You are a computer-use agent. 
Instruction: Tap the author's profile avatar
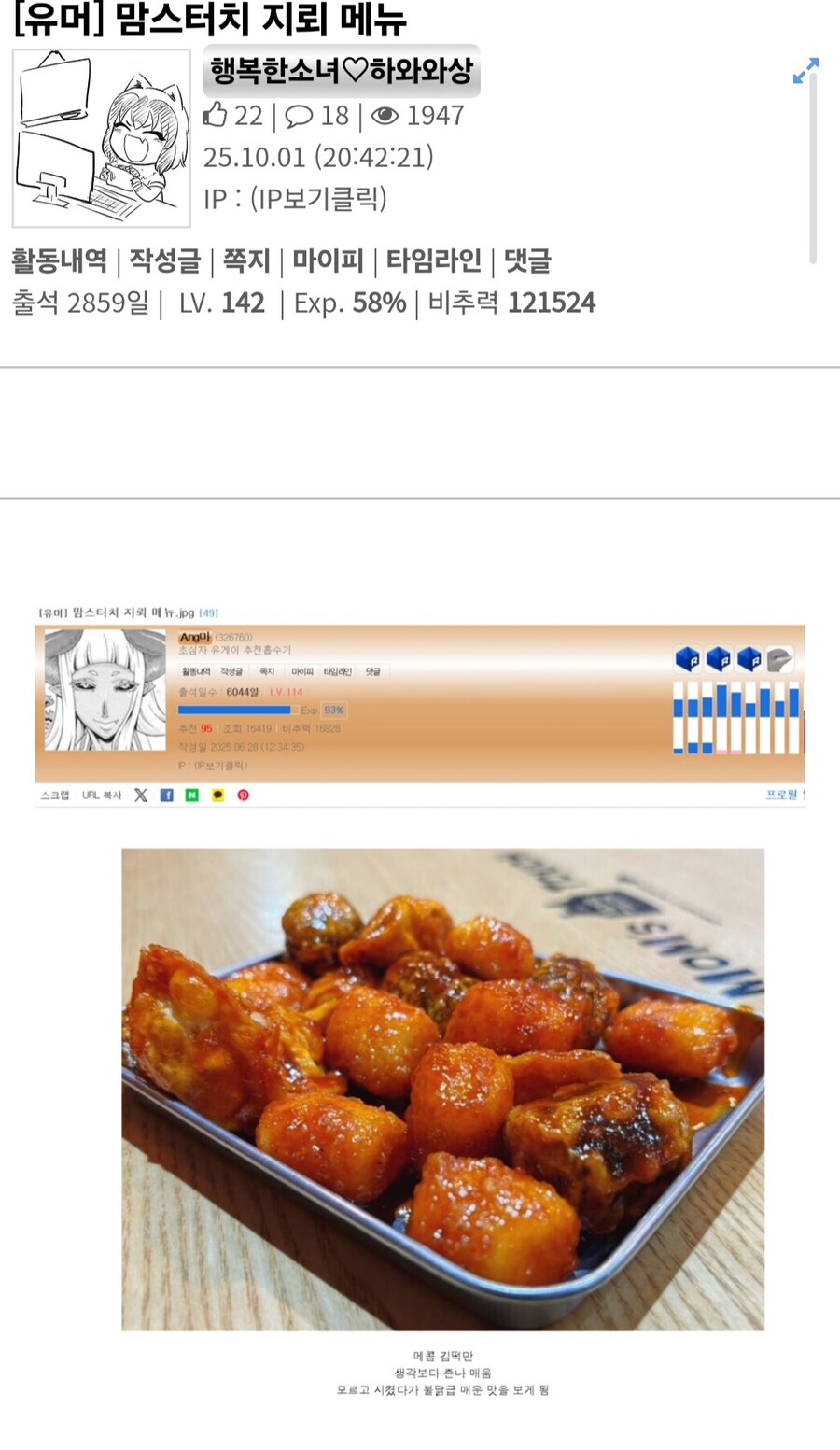point(102,138)
